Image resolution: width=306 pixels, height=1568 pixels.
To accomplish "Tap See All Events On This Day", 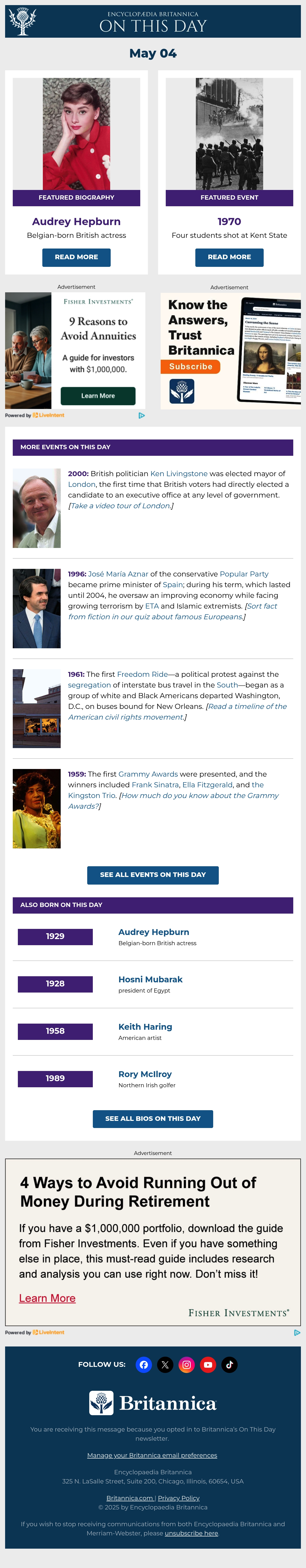I will point(153,875).
